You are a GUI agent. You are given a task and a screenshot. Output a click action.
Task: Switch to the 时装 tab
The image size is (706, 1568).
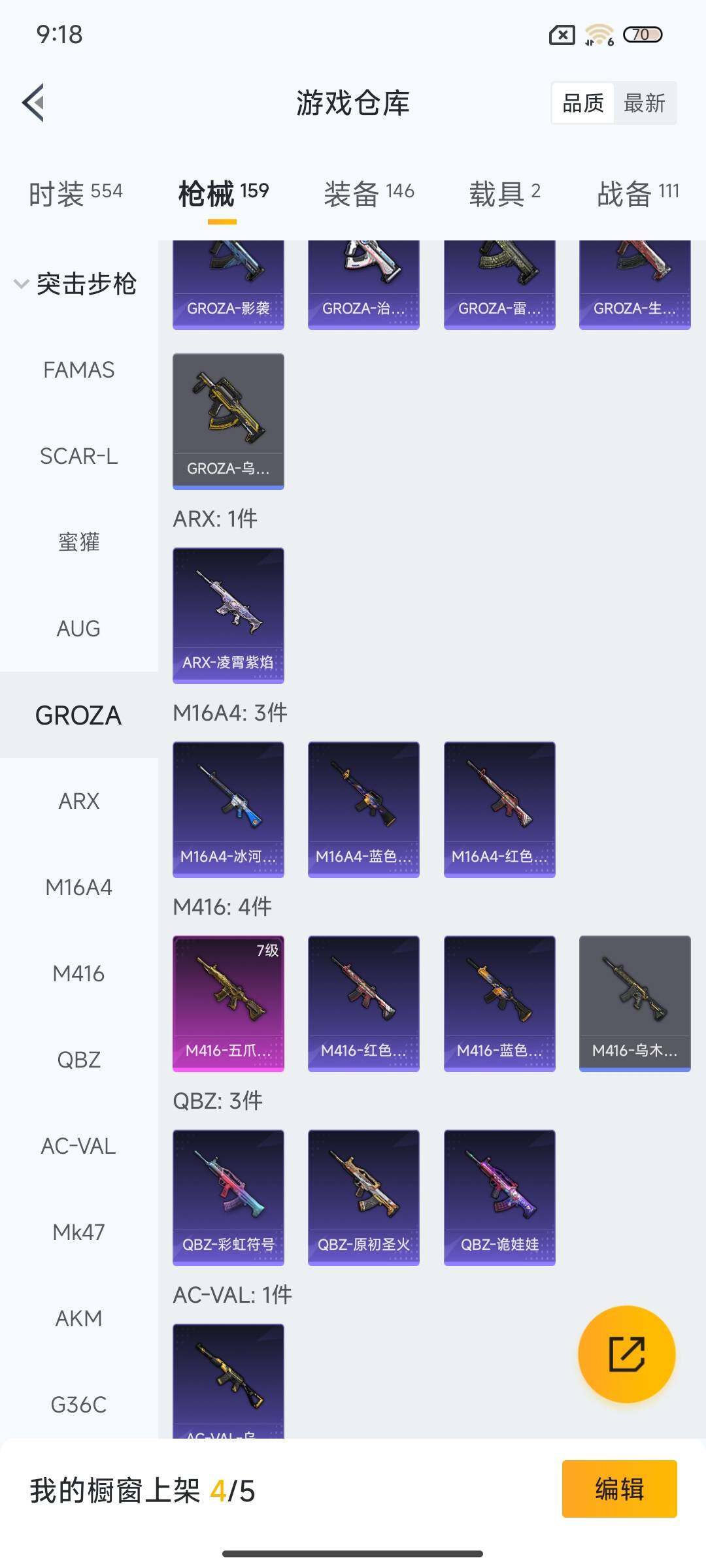point(75,193)
